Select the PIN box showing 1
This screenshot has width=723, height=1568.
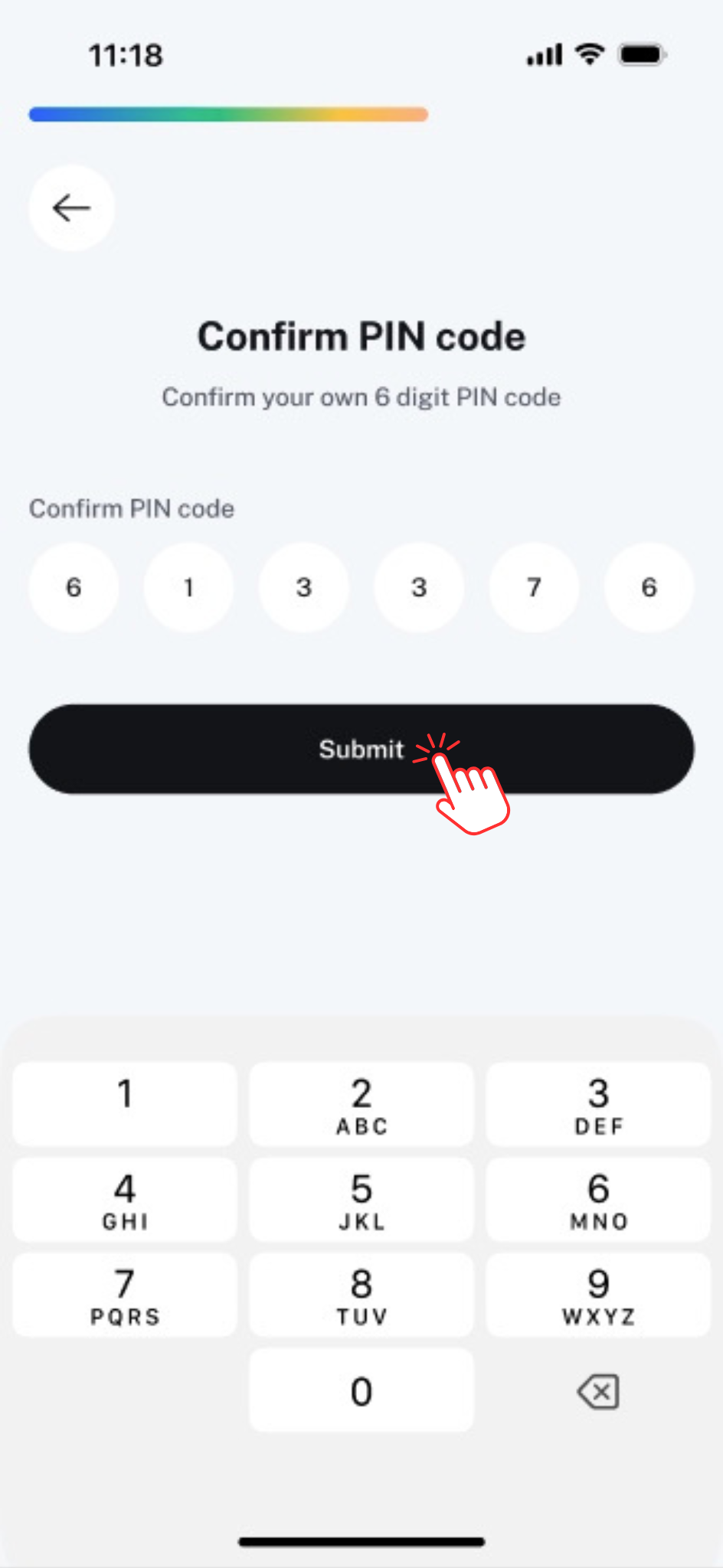188,587
